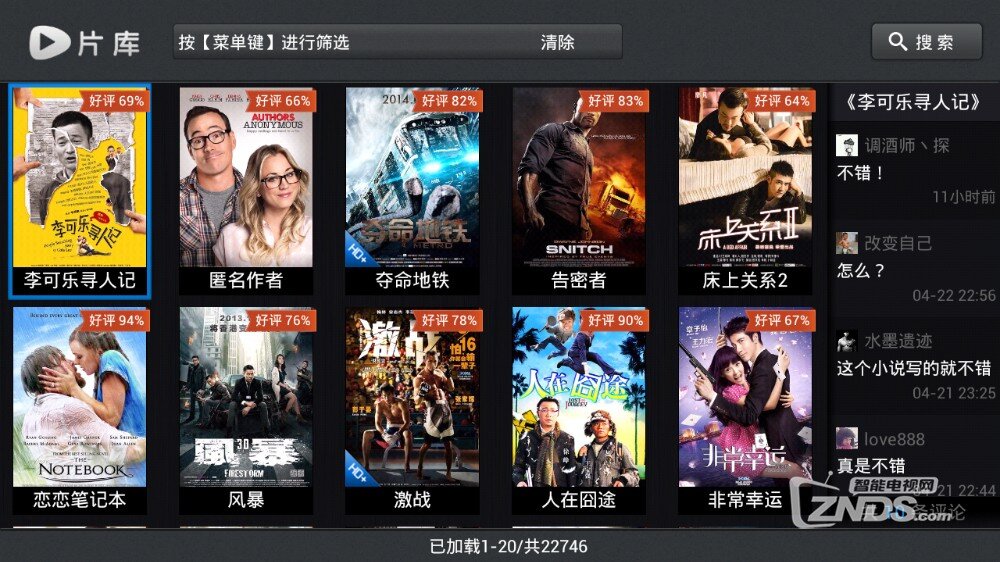The width and height of the screenshot is (1000, 562).
Task: View details of 人在囧途
Action: (x=579, y=410)
